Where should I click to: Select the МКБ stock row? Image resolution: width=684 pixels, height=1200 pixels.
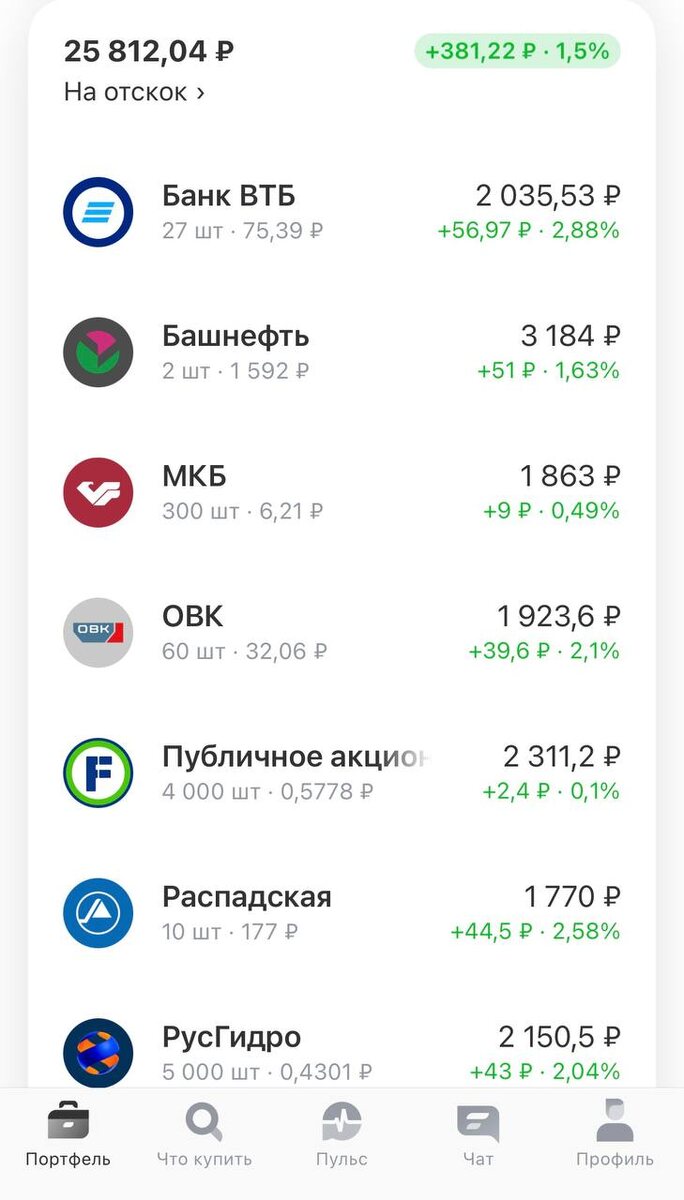click(x=341, y=491)
